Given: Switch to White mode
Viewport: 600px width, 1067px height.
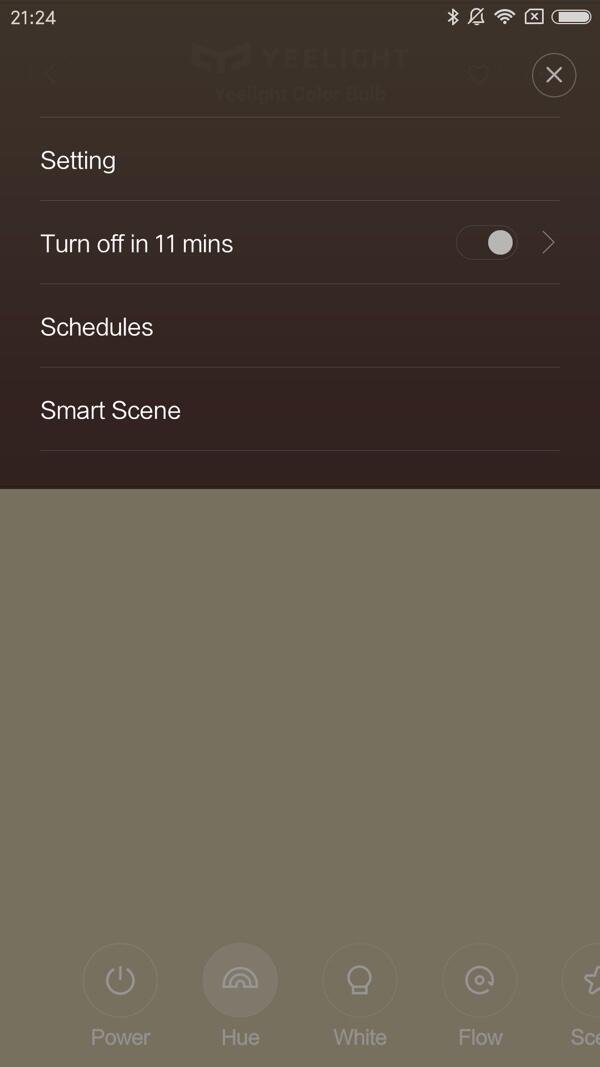Looking at the screenshot, I should [360, 981].
